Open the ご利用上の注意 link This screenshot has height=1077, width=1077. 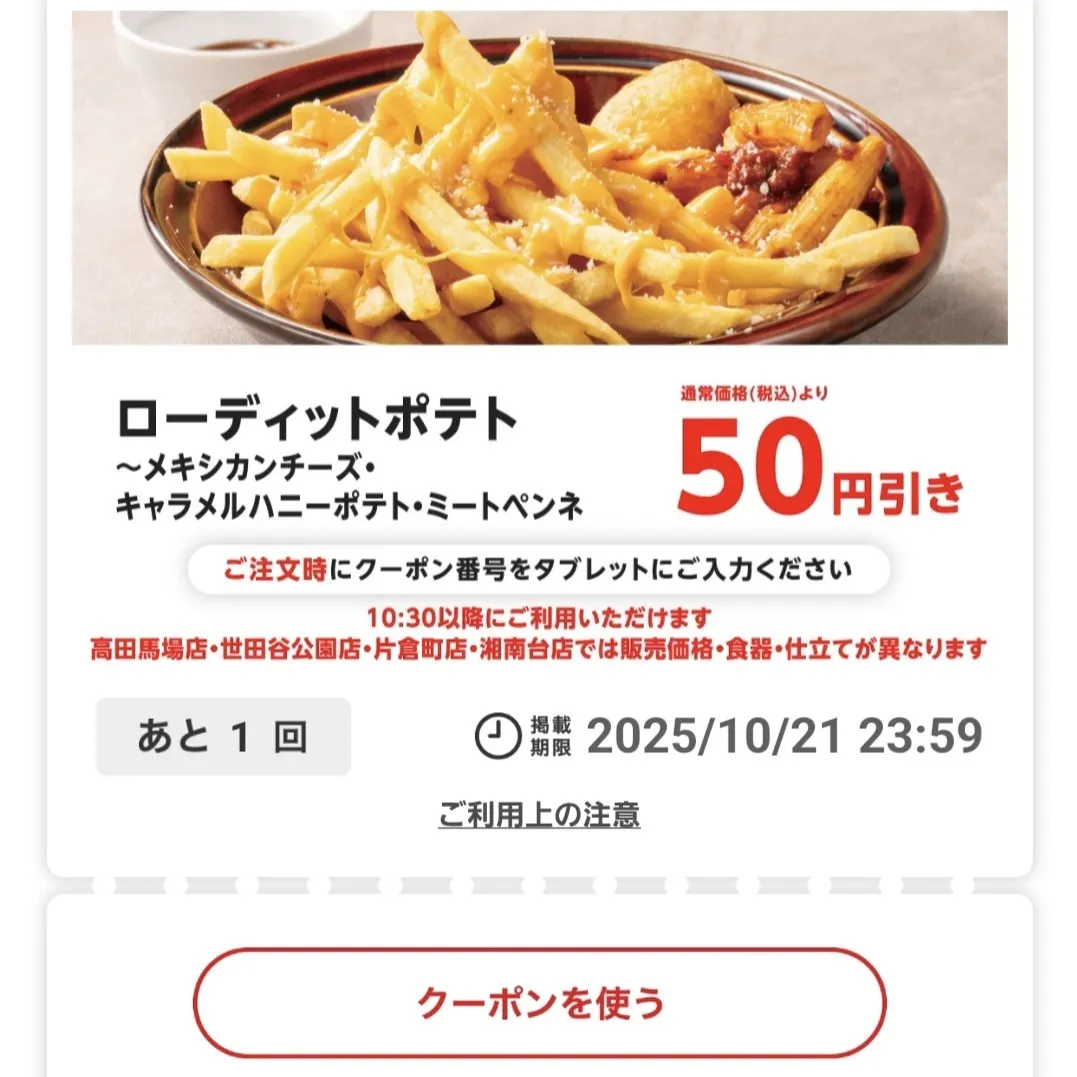tap(539, 815)
